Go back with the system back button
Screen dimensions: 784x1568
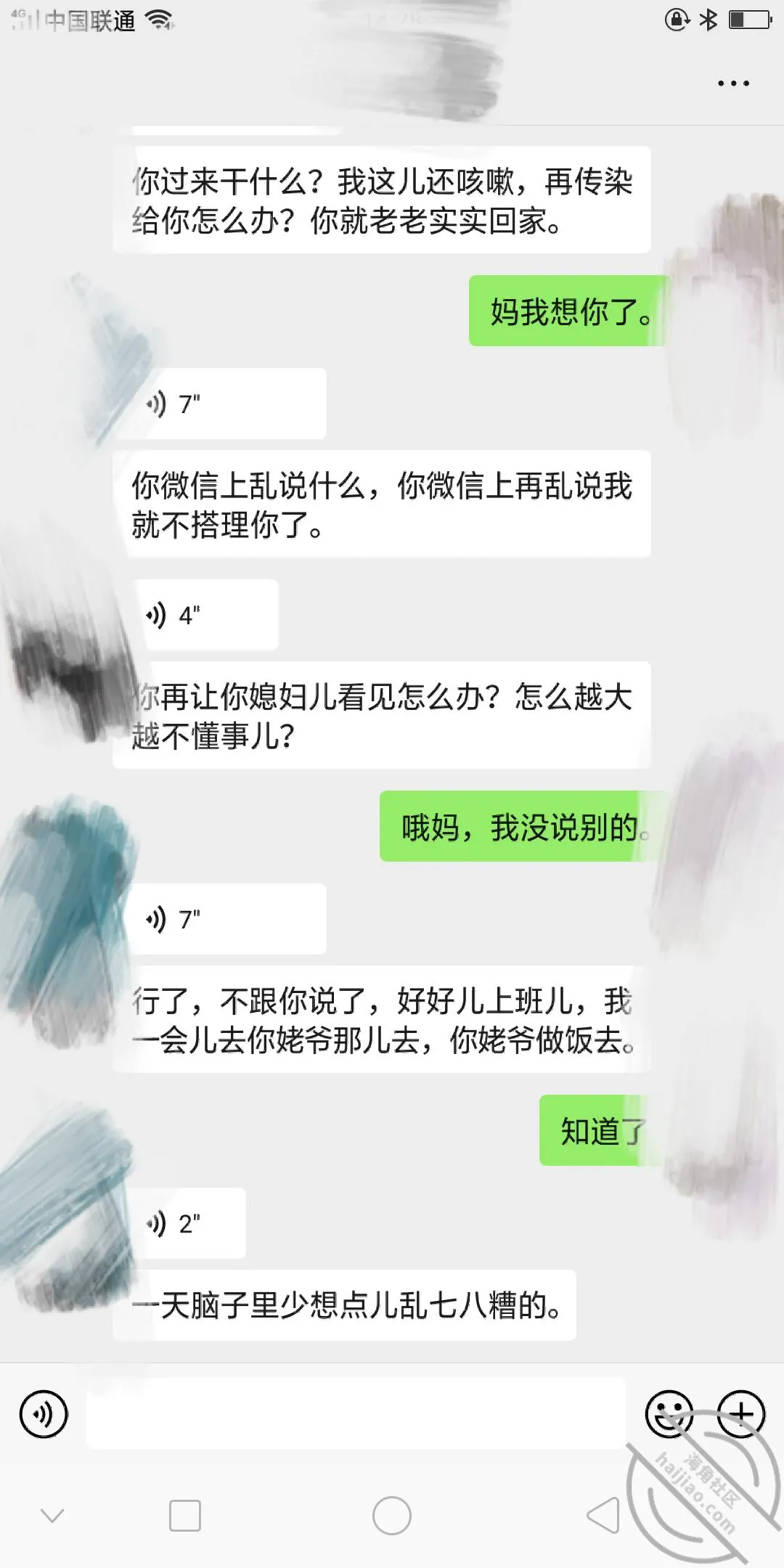click(x=604, y=1516)
